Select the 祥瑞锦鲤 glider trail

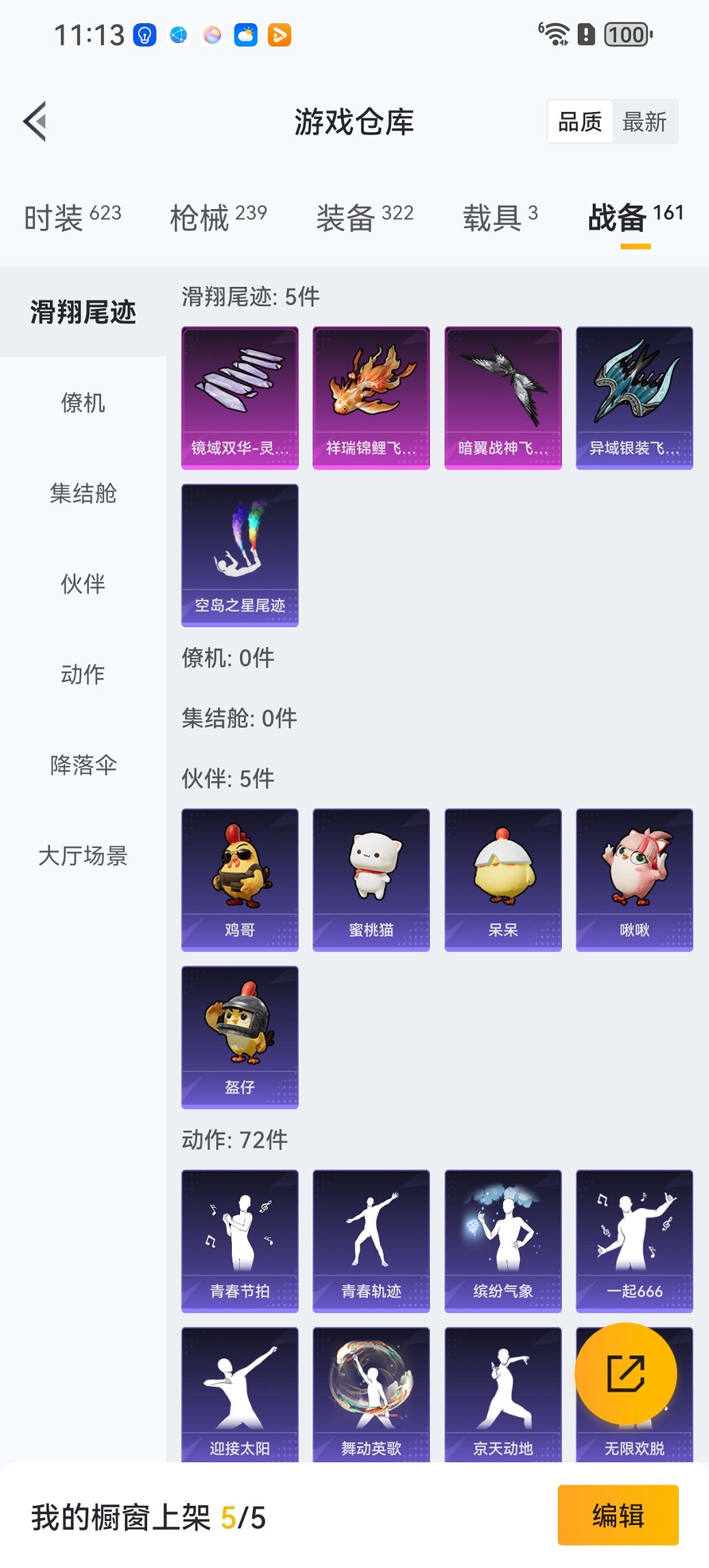coord(371,396)
